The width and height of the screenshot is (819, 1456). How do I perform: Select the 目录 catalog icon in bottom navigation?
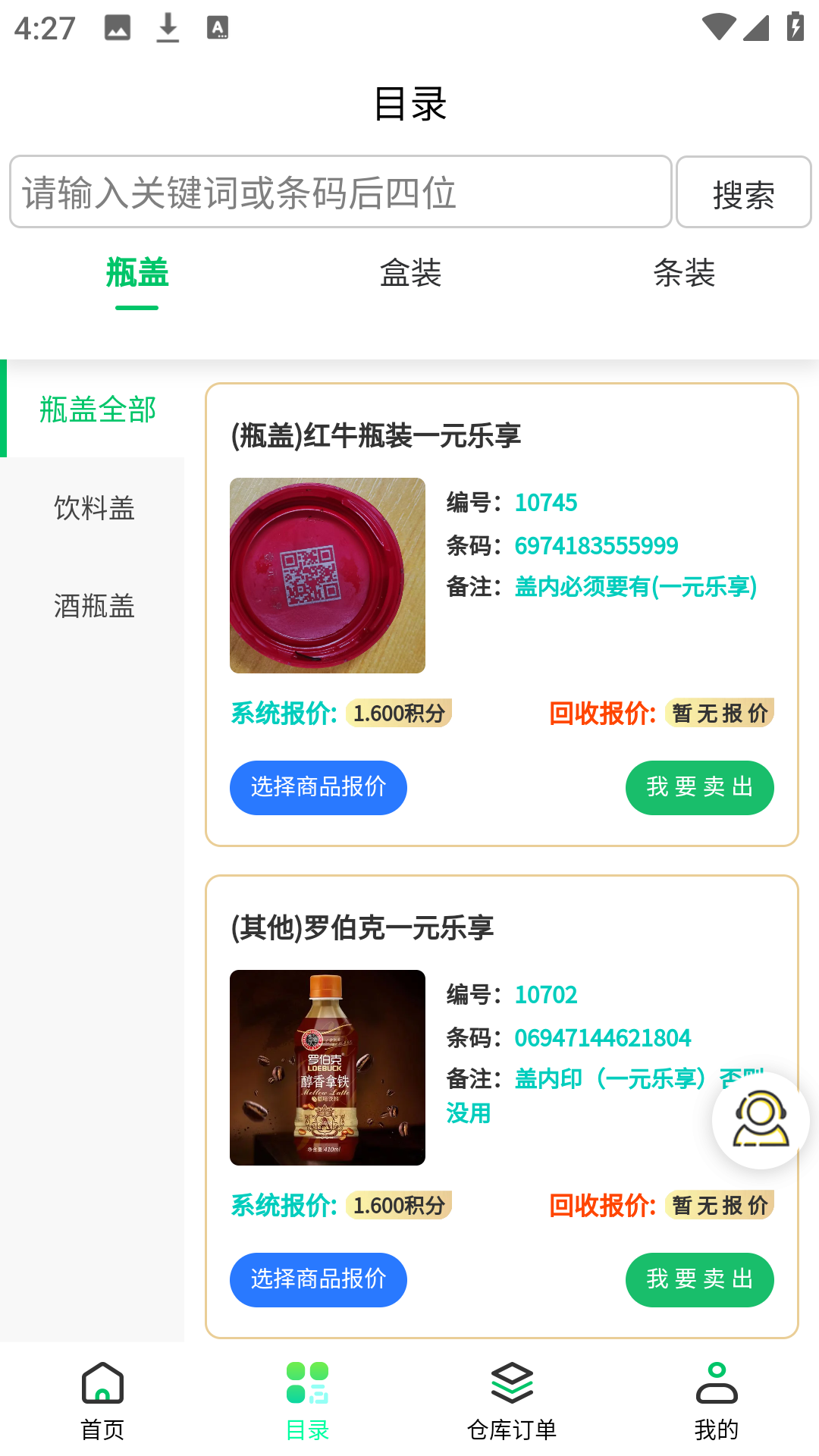(306, 1385)
